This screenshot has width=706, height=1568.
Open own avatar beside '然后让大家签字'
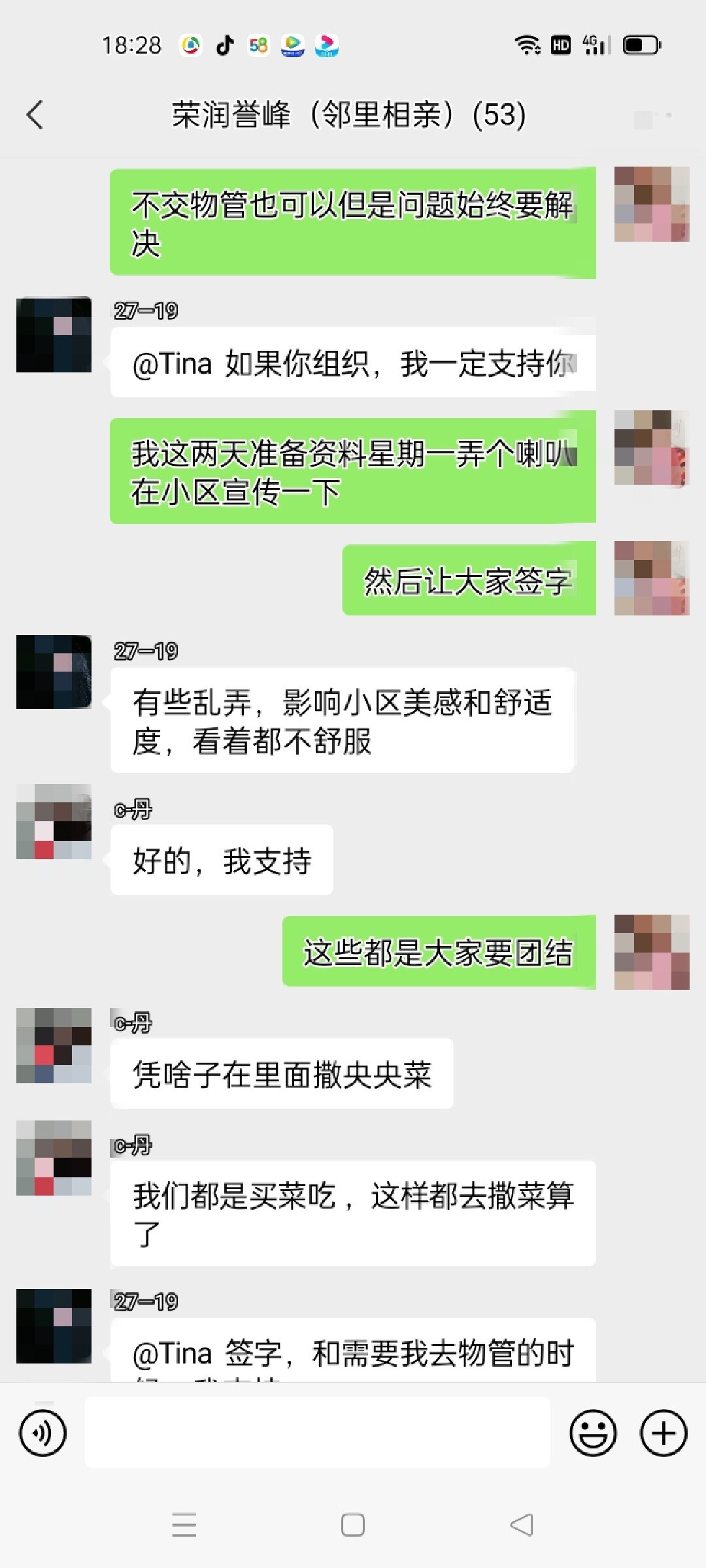pyautogui.click(x=652, y=578)
